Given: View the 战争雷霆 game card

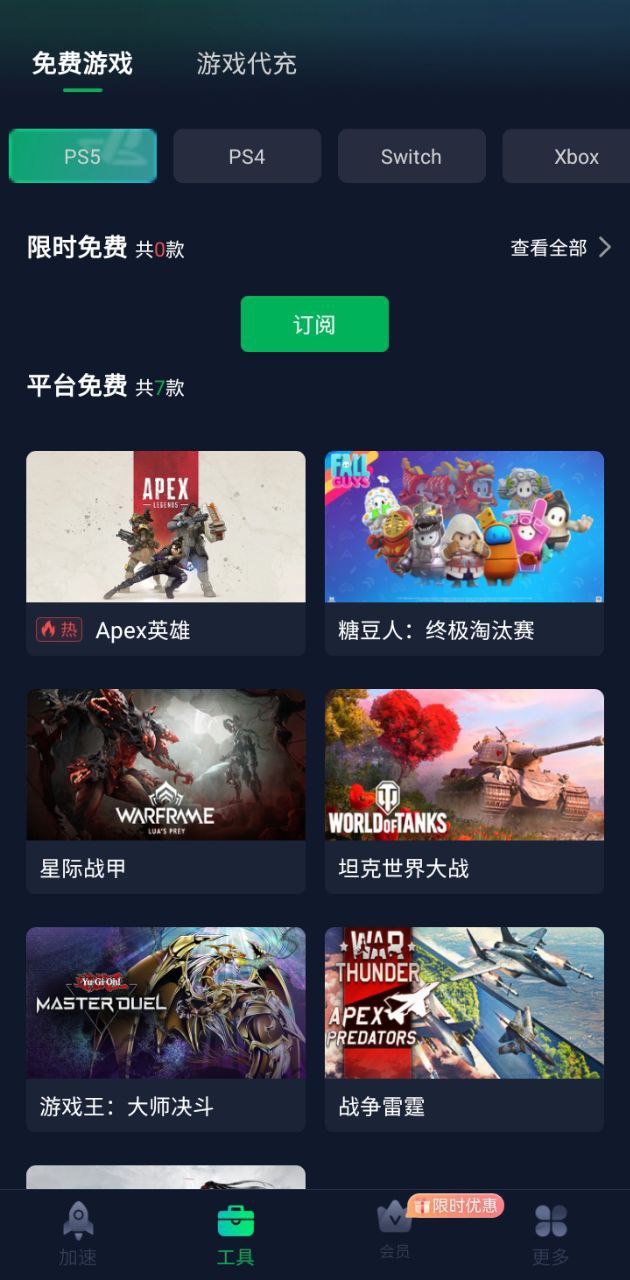Looking at the screenshot, I should click(464, 1028).
